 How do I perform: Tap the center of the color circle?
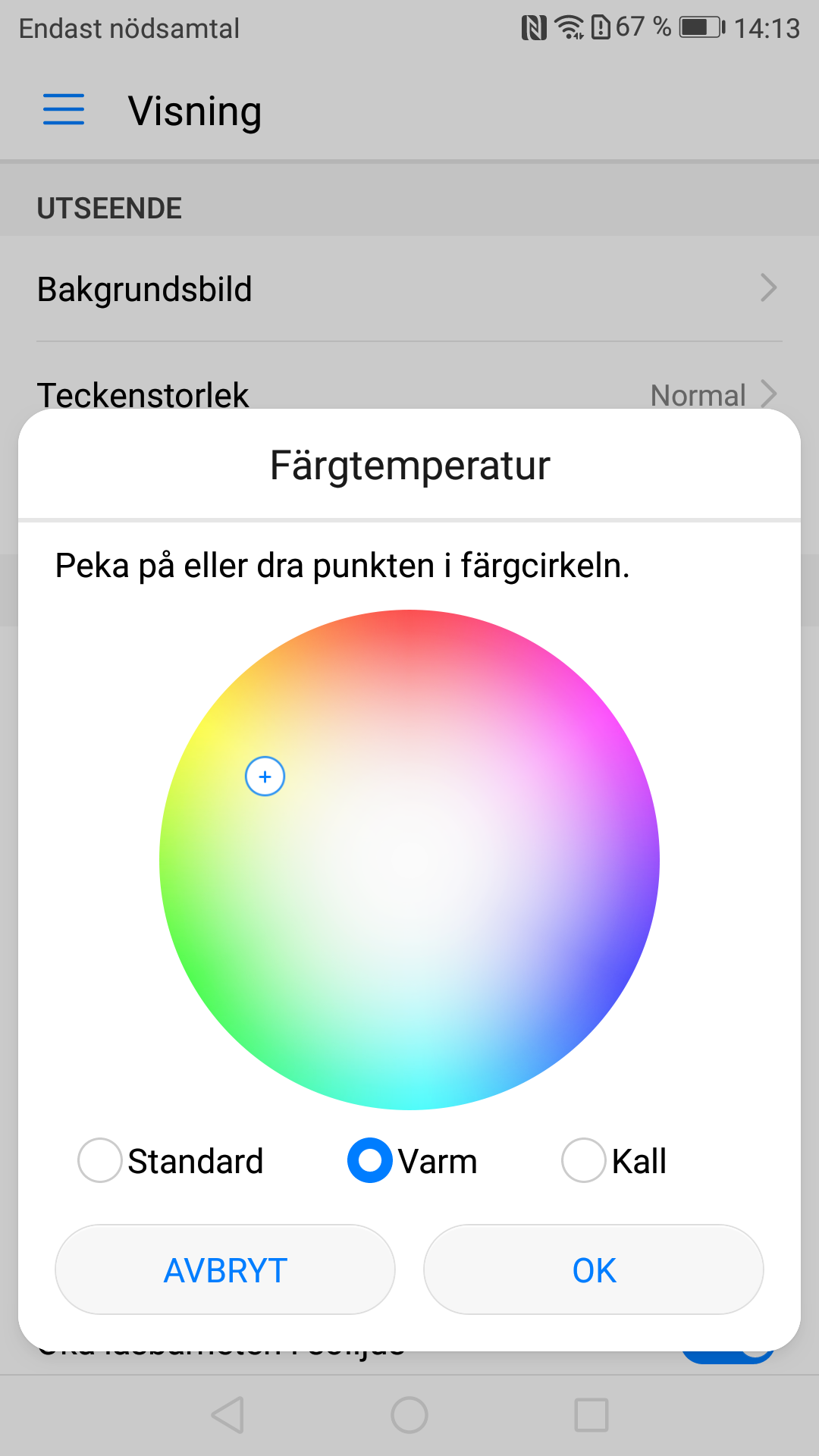click(x=409, y=860)
